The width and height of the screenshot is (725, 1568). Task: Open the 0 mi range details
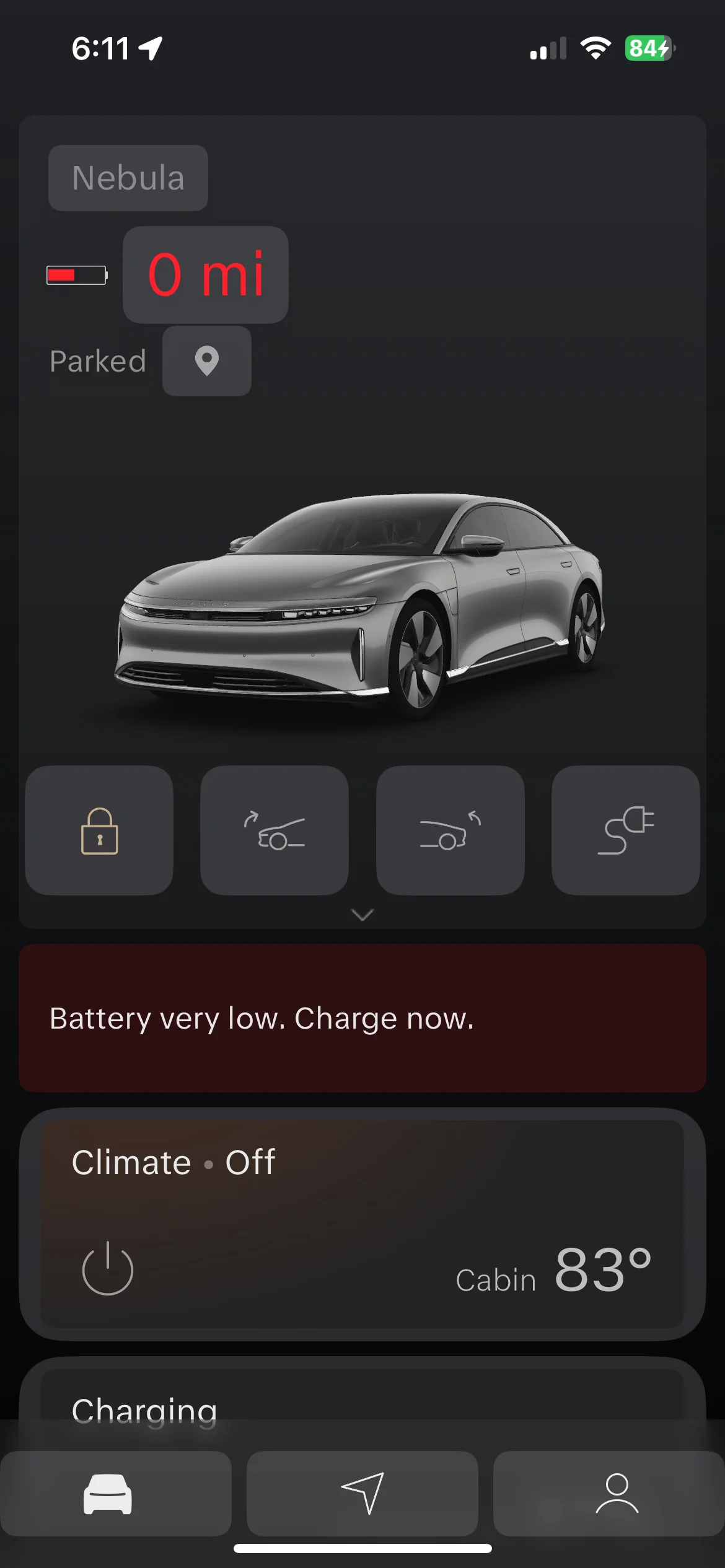pyautogui.click(x=206, y=274)
